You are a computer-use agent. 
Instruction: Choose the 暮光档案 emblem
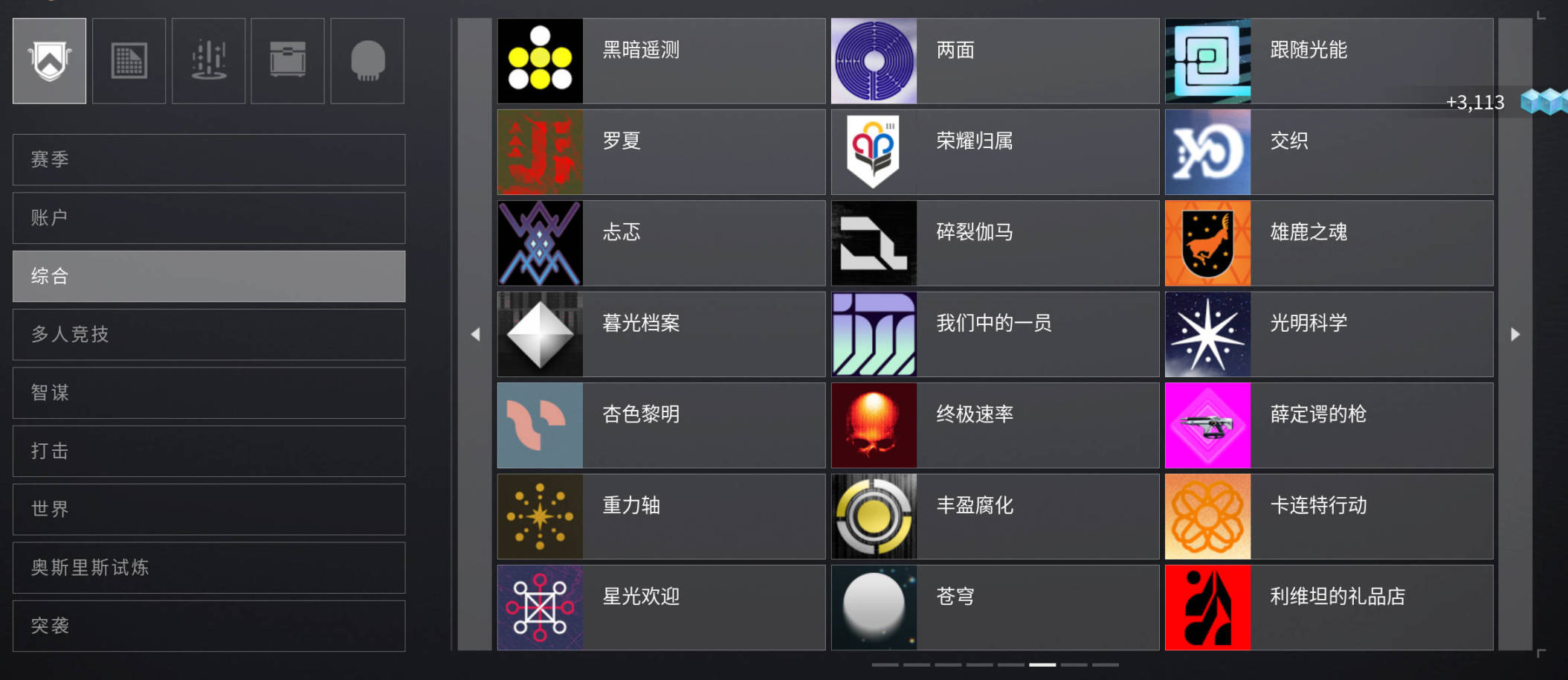(661, 334)
